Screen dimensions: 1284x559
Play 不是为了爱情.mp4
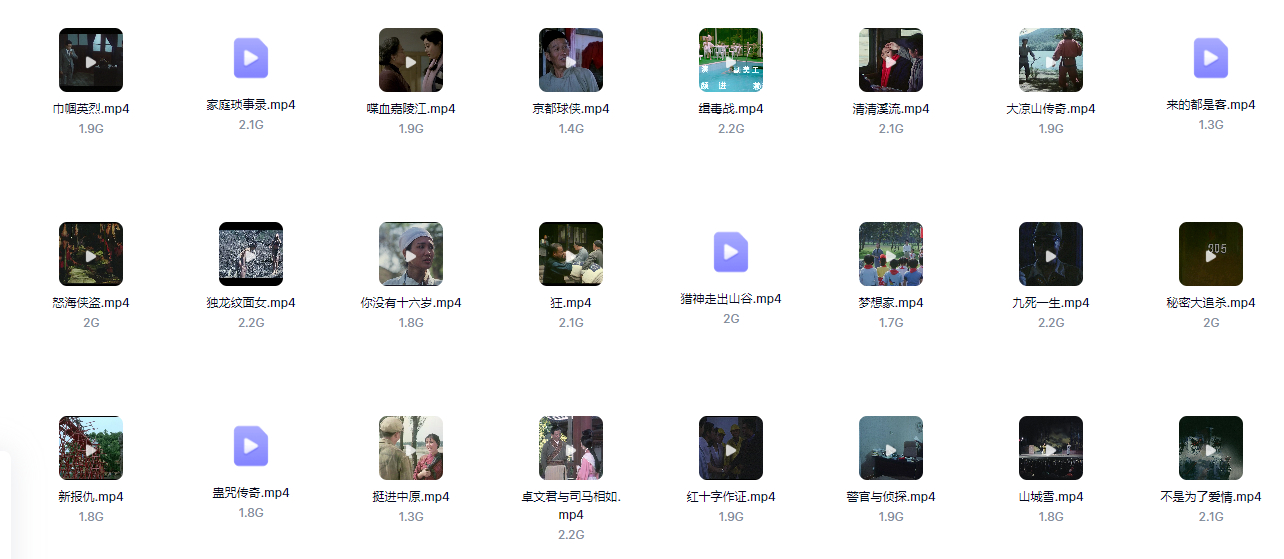click(x=1211, y=448)
